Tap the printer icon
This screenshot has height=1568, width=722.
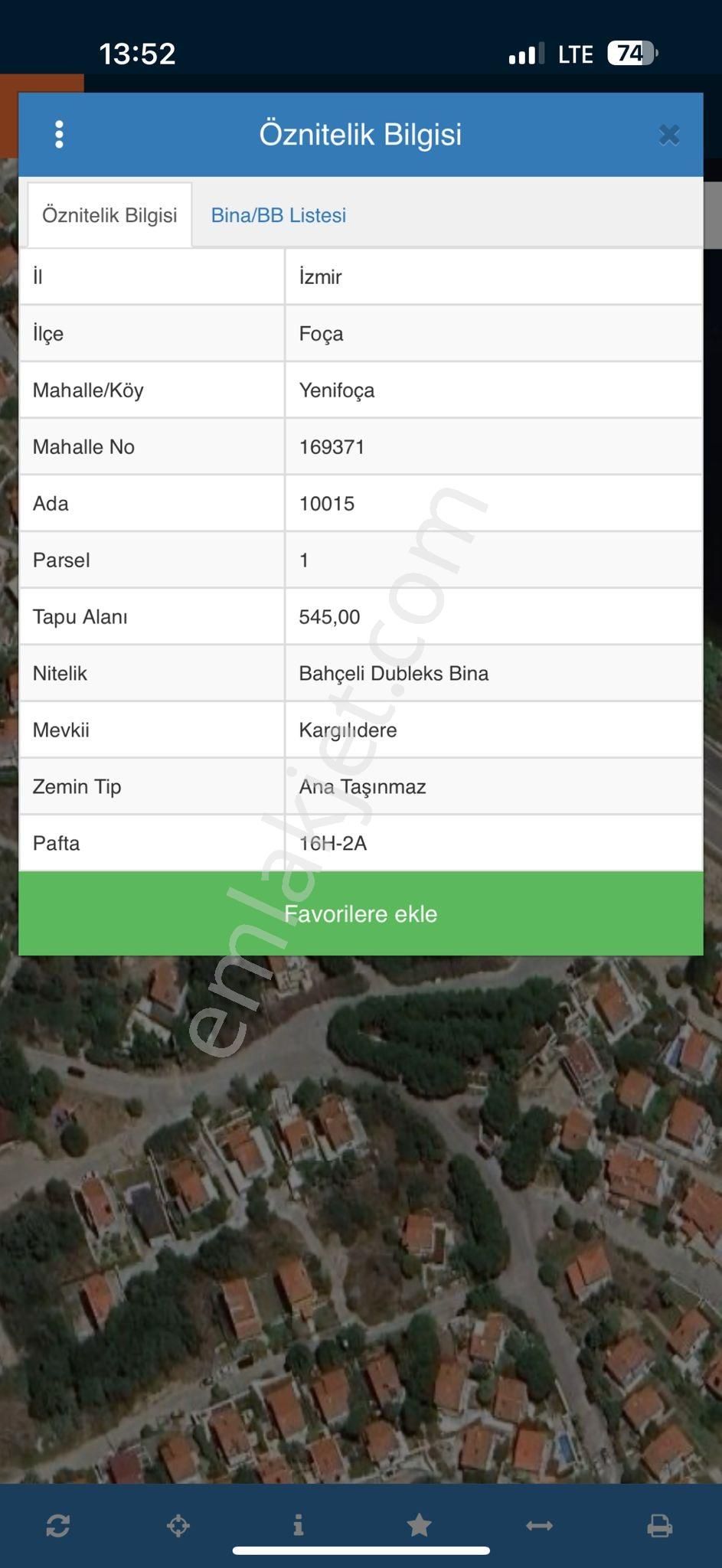pos(659,1526)
